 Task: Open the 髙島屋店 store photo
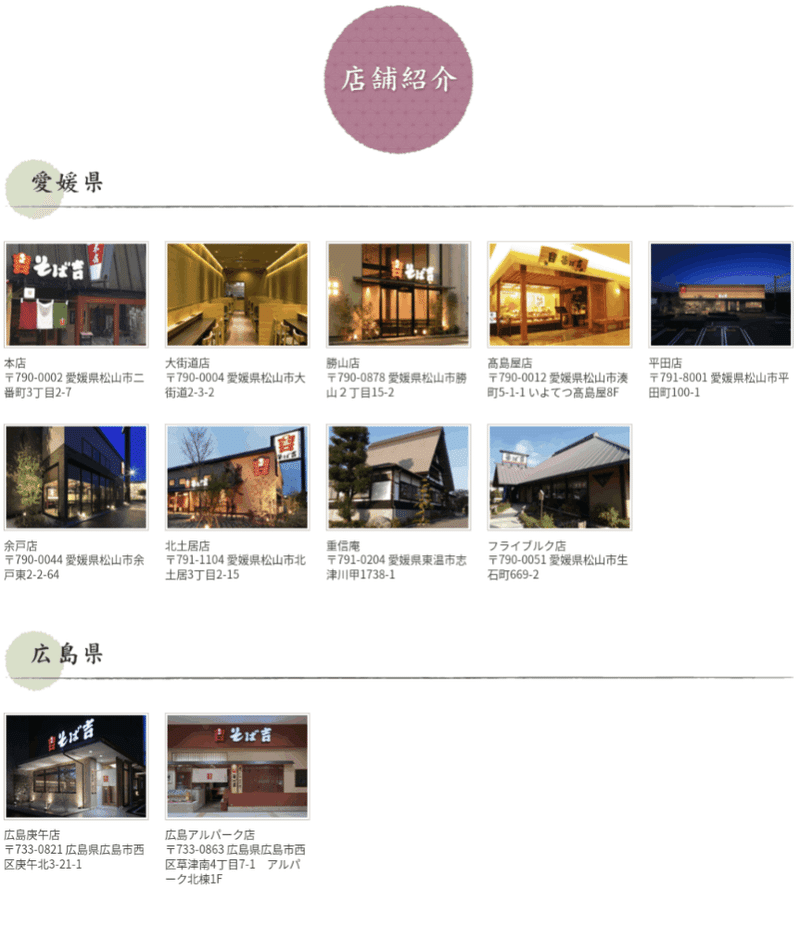pyautogui.click(x=559, y=294)
